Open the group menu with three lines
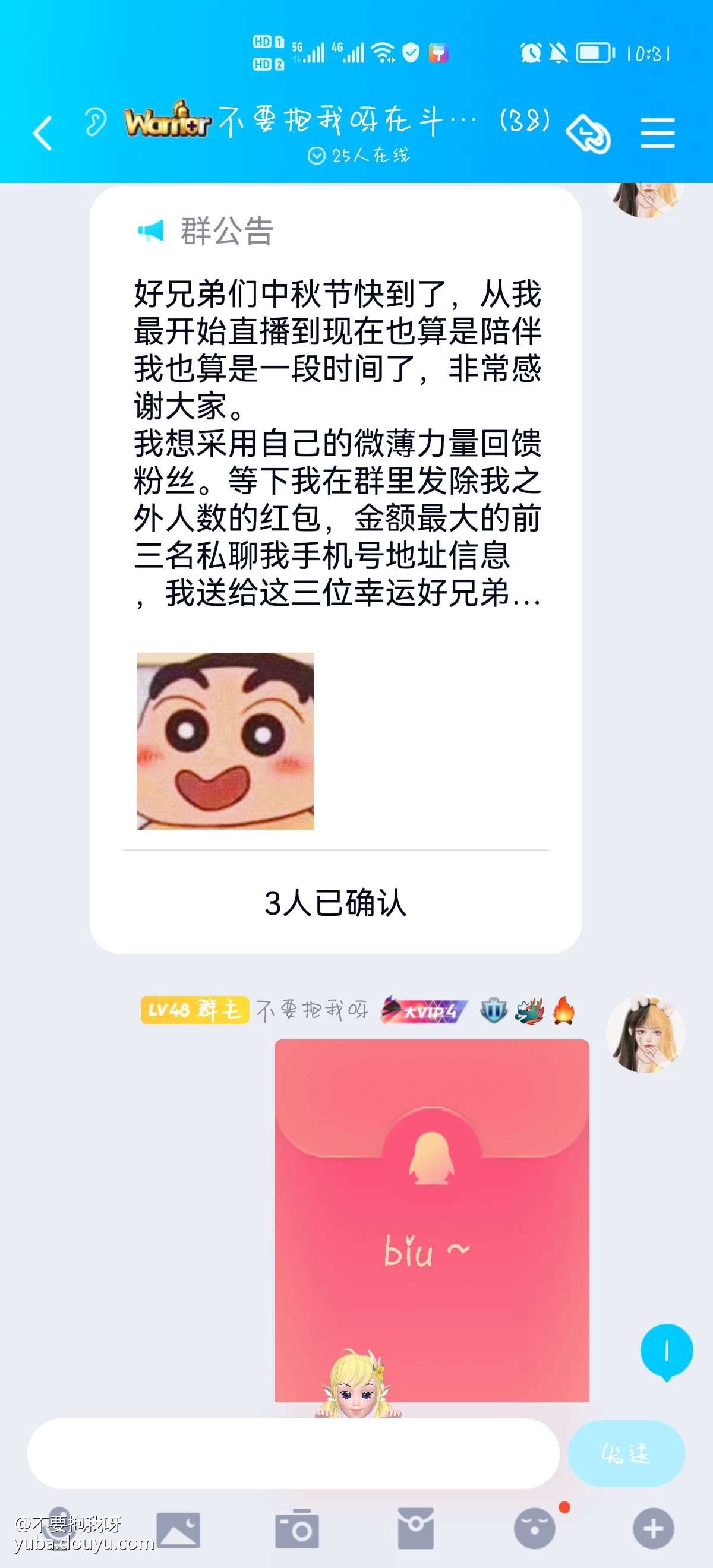 [x=657, y=132]
